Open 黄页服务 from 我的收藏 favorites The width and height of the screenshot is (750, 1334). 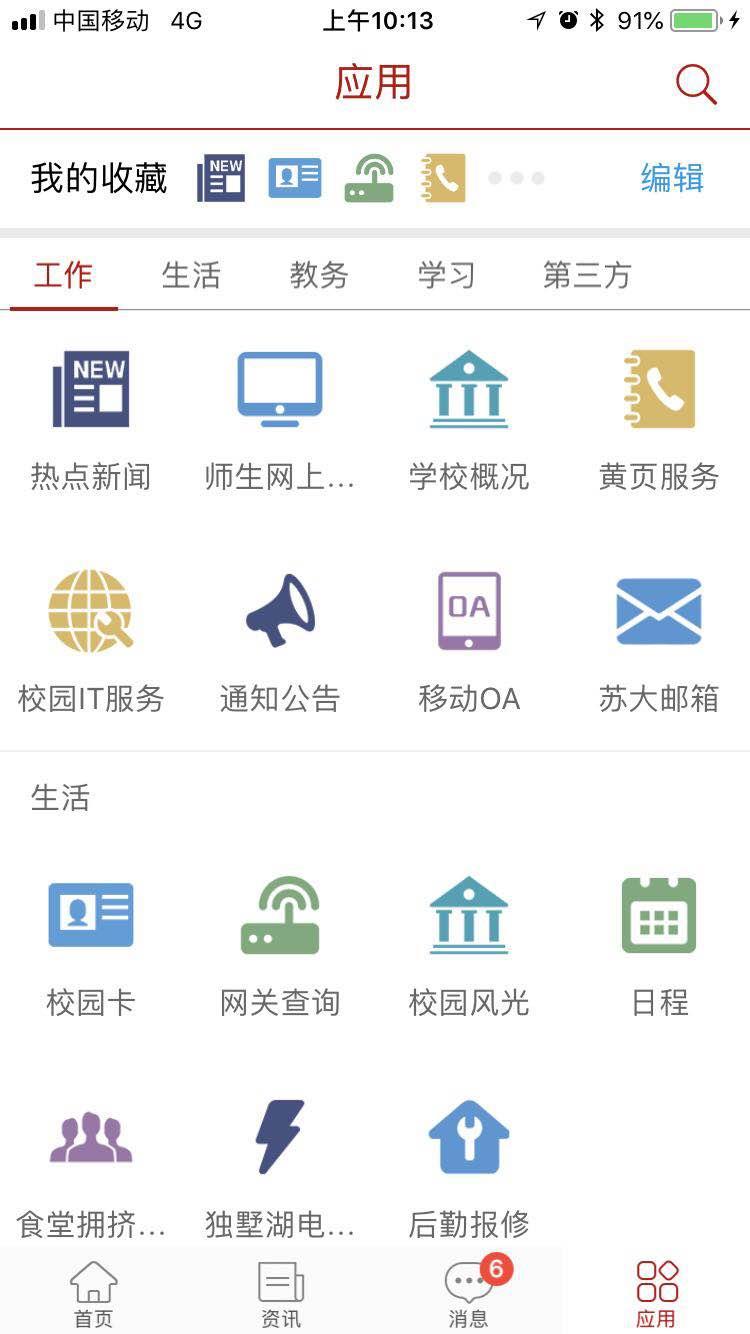pos(443,177)
